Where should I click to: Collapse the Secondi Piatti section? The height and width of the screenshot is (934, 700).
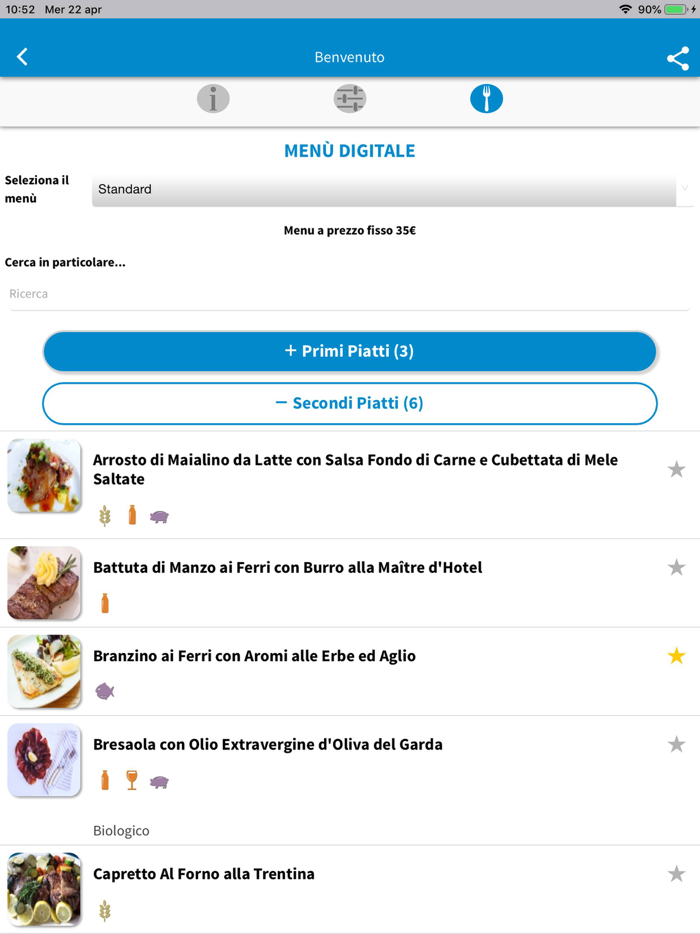[349, 403]
